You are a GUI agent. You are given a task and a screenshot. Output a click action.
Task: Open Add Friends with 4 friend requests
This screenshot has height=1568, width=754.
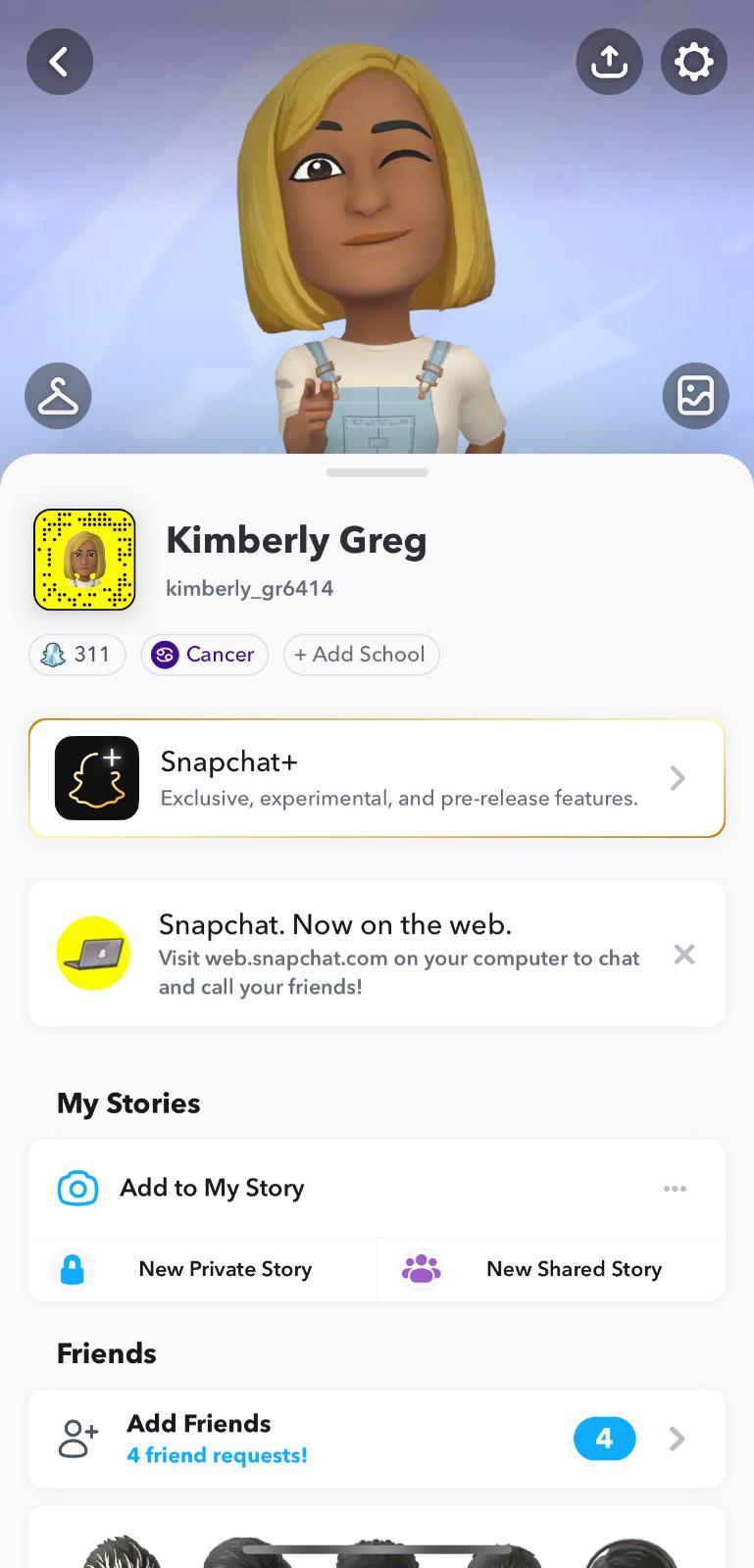coord(377,1439)
